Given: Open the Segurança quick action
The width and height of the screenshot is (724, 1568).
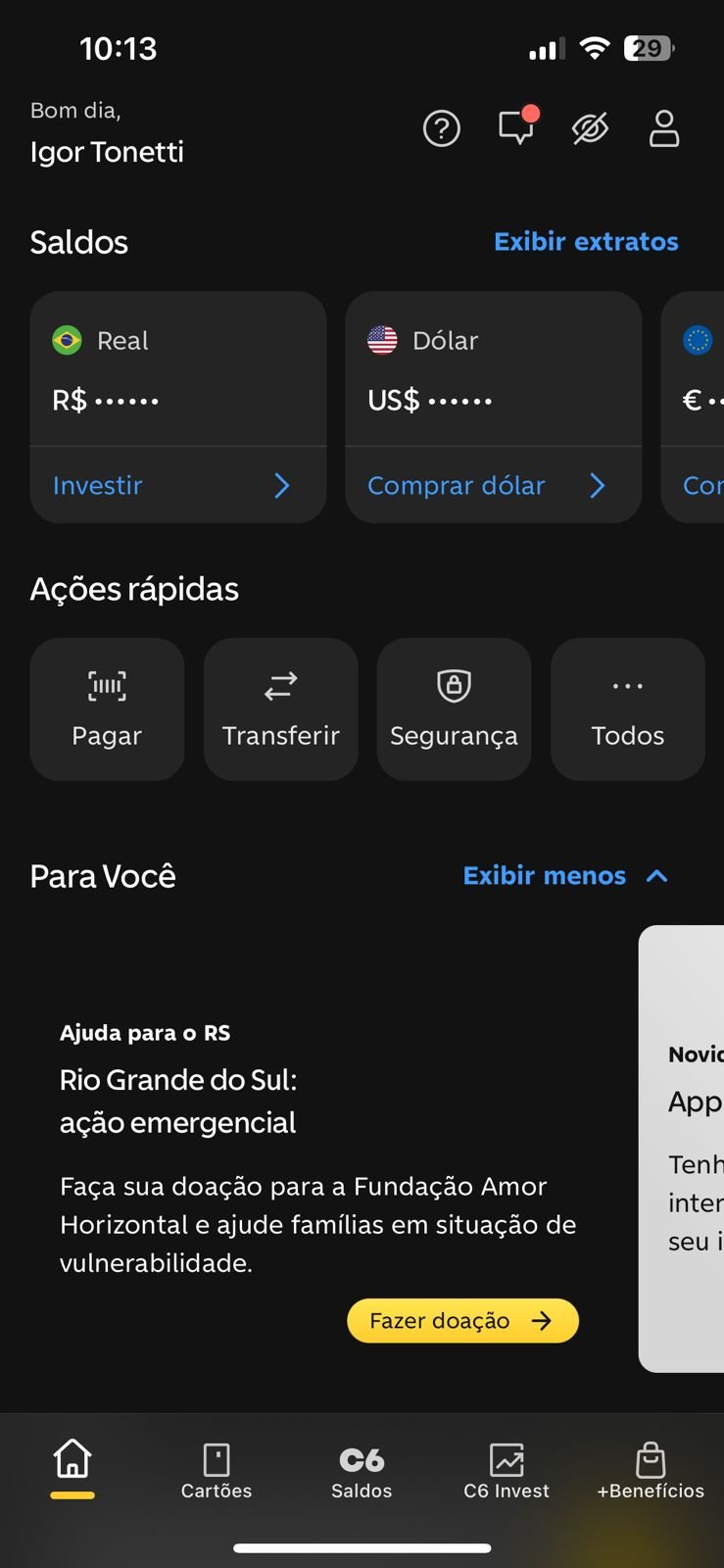Looking at the screenshot, I should pyautogui.click(x=454, y=710).
